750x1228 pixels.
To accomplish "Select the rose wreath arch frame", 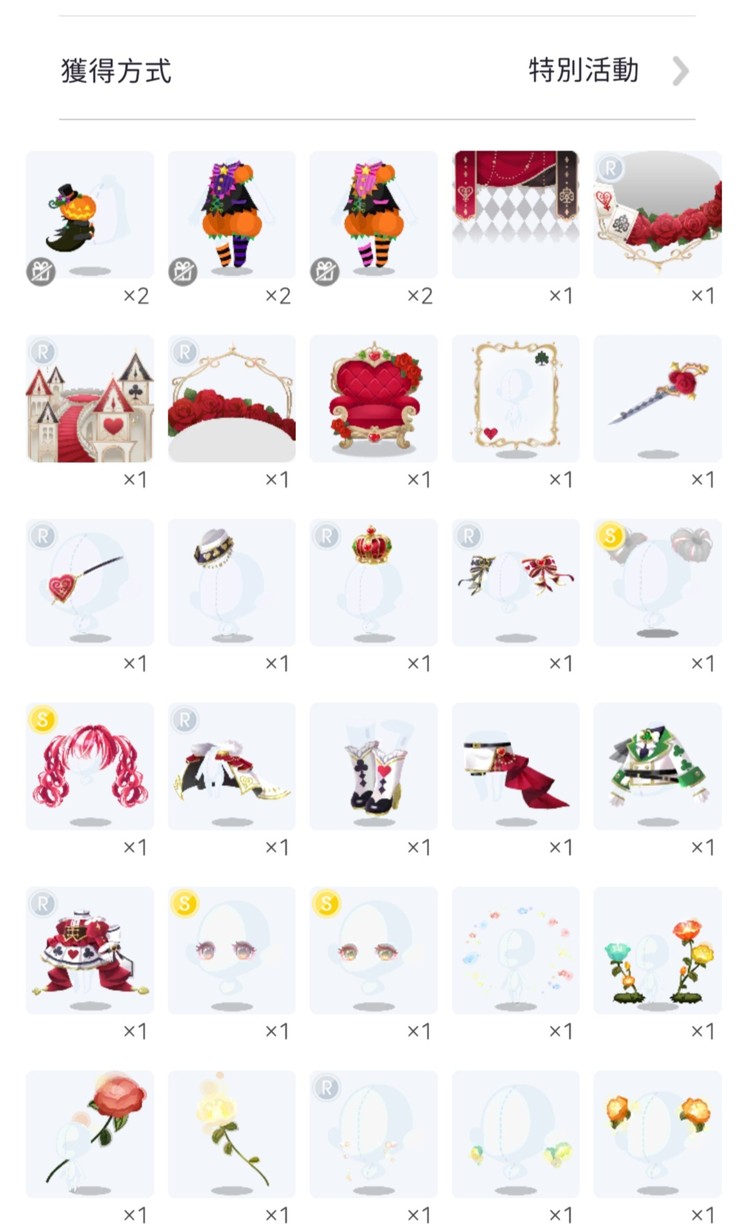I will click(x=232, y=399).
